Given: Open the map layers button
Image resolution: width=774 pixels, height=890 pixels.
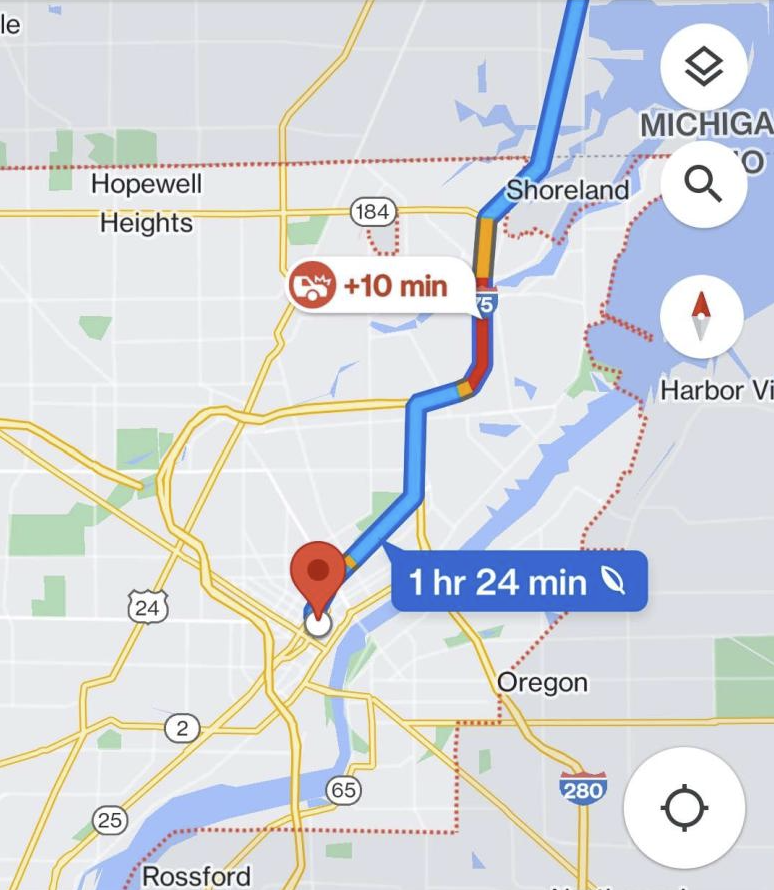Looking at the screenshot, I should pyautogui.click(x=703, y=67).
